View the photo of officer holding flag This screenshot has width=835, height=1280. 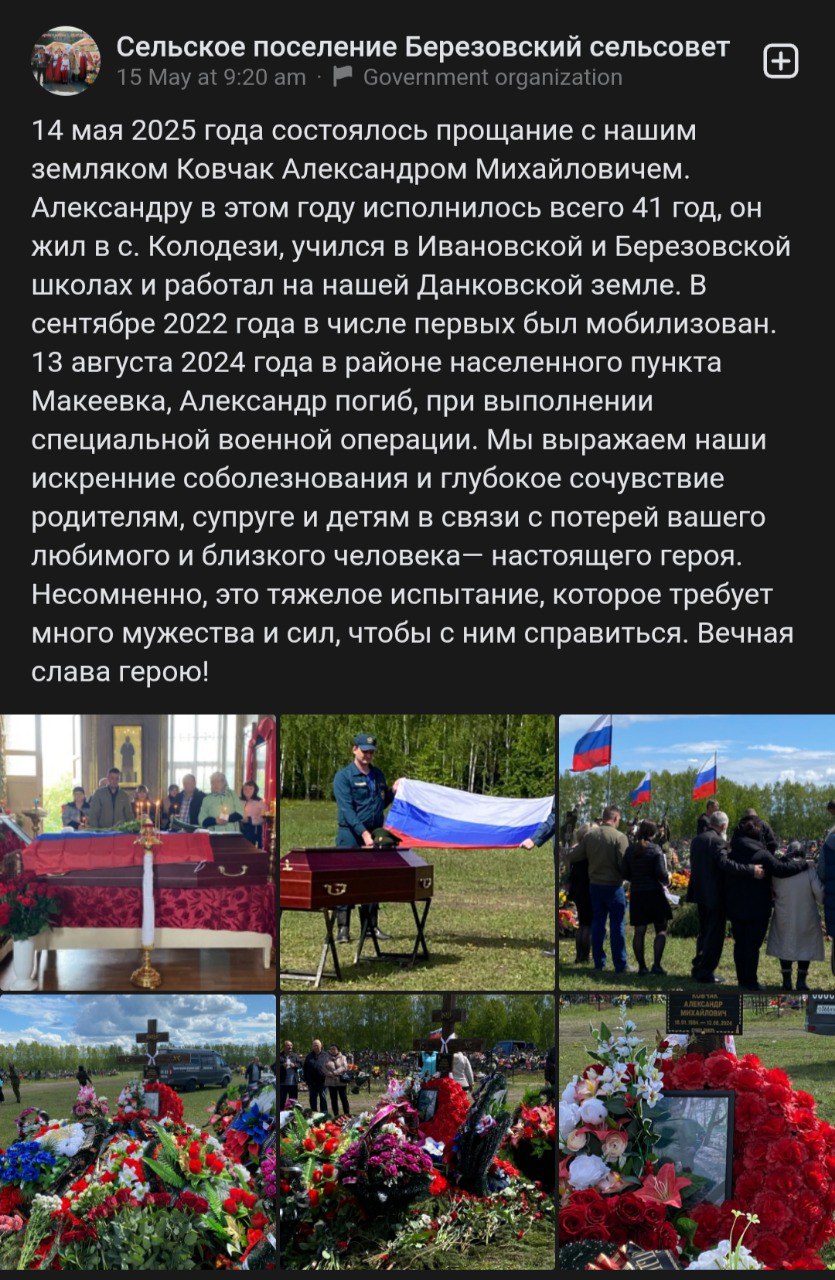tap(417, 851)
